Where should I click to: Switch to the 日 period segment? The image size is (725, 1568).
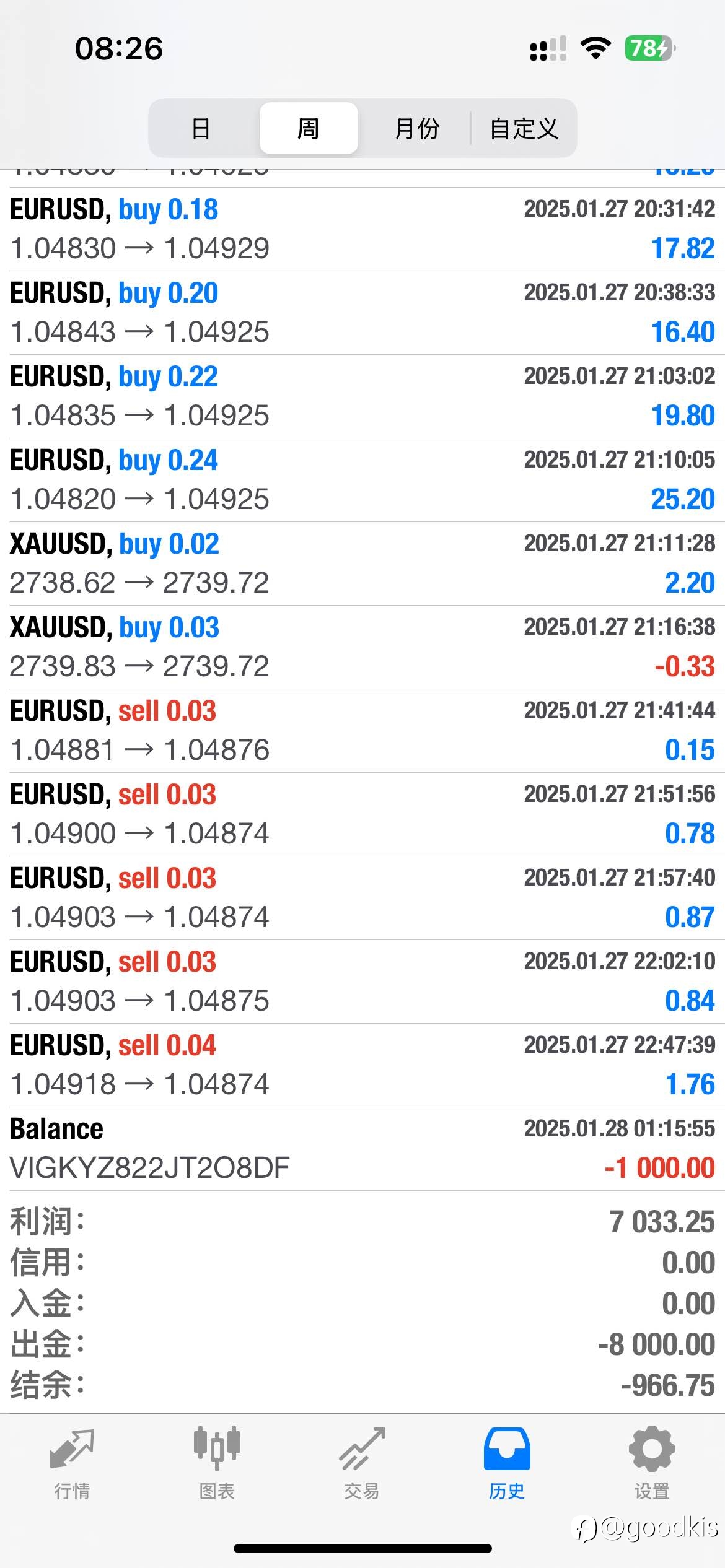(x=201, y=128)
